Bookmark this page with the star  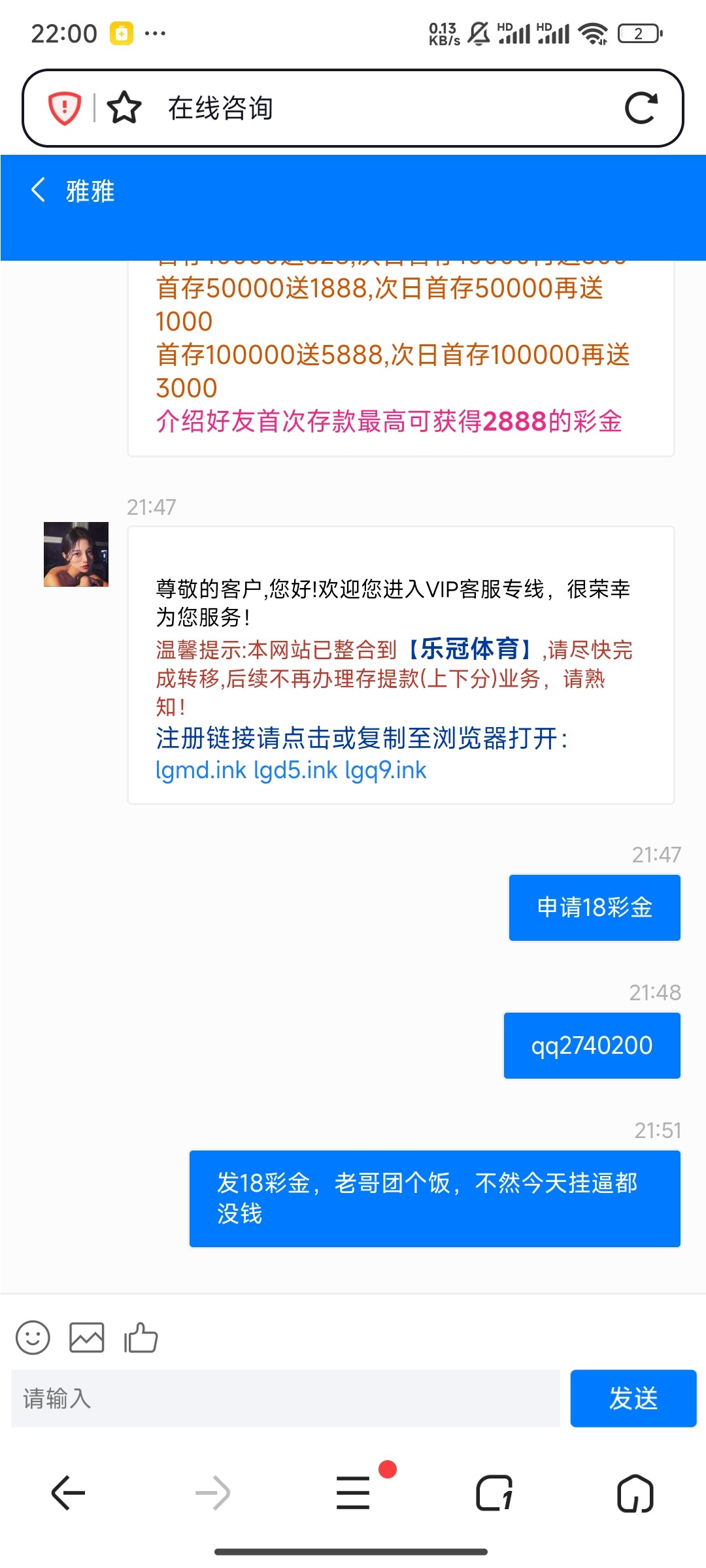click(x=124, y=108)
